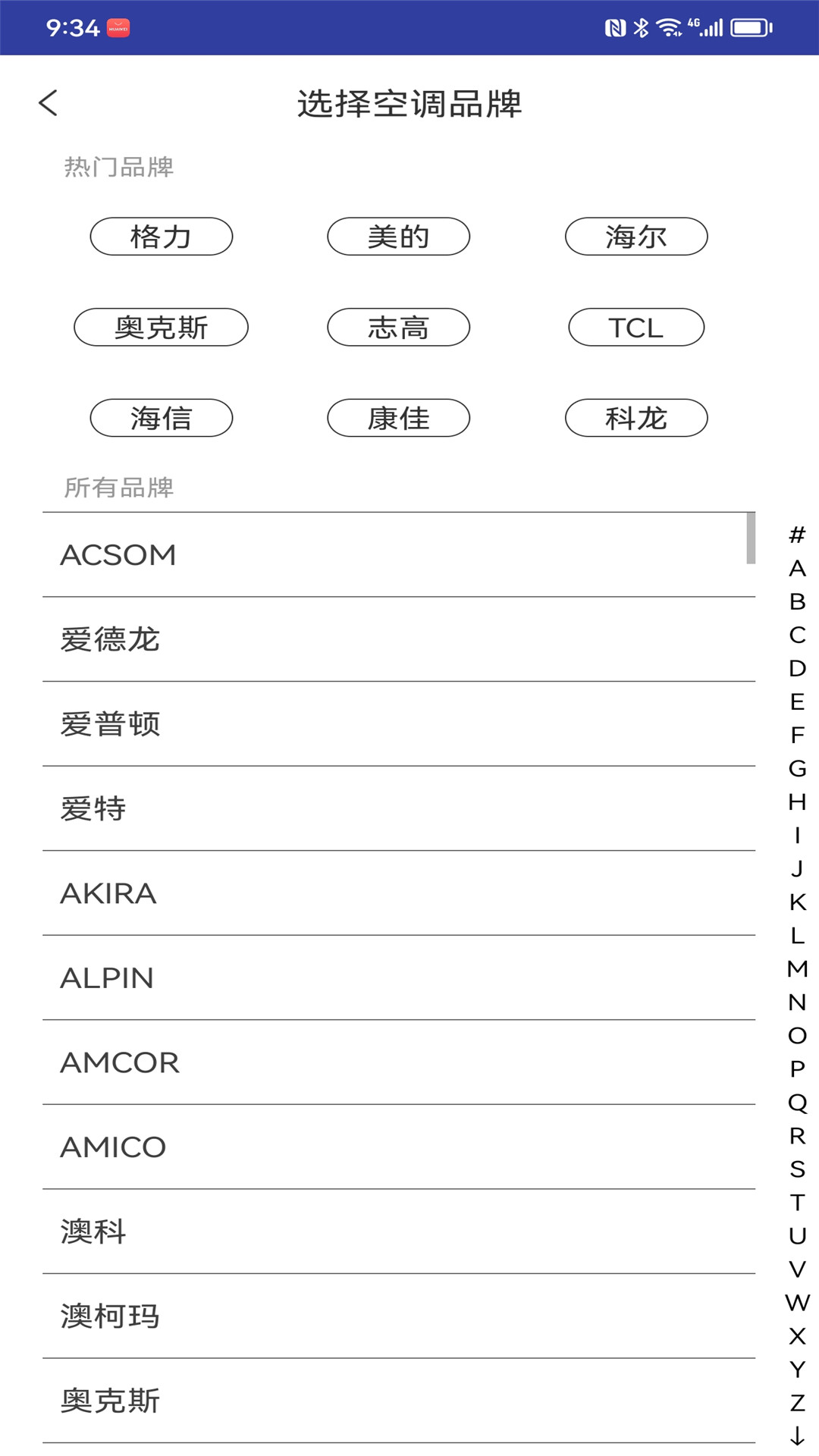Choose the 科龙 brand chip

click(x=636, y=418)
